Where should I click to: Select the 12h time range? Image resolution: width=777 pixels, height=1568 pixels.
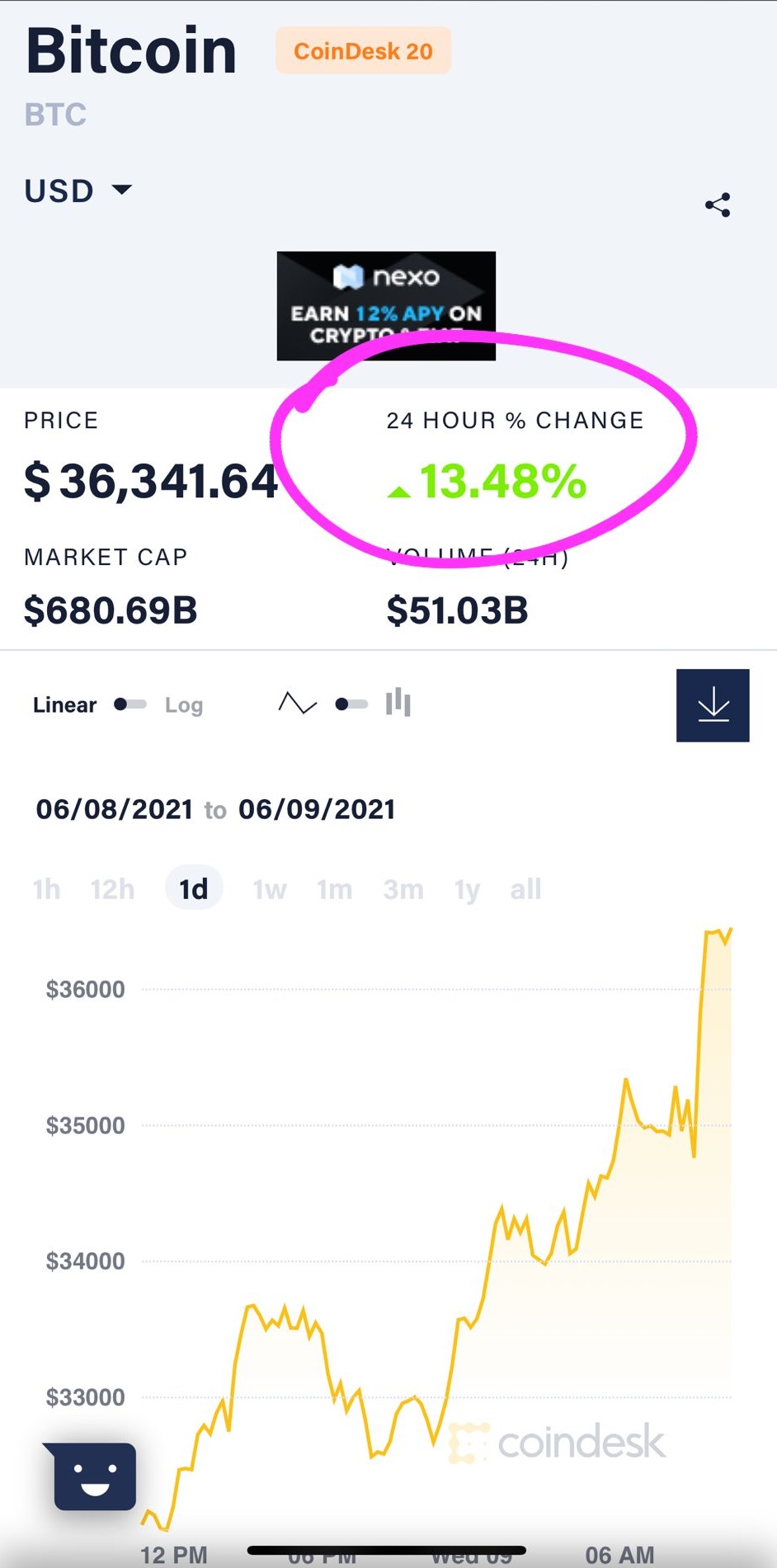point(112,889)
